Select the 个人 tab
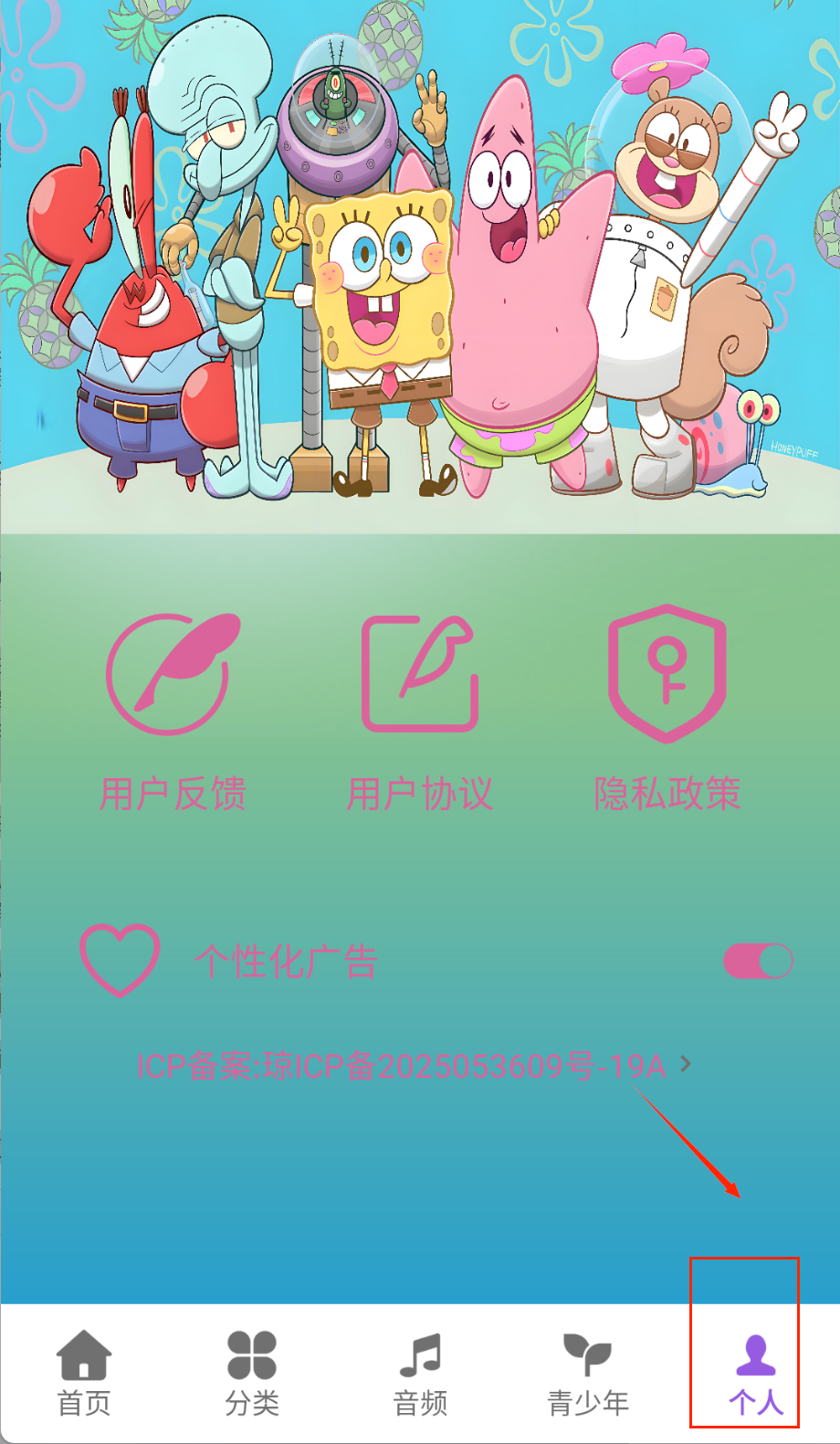 (755, 1373)
